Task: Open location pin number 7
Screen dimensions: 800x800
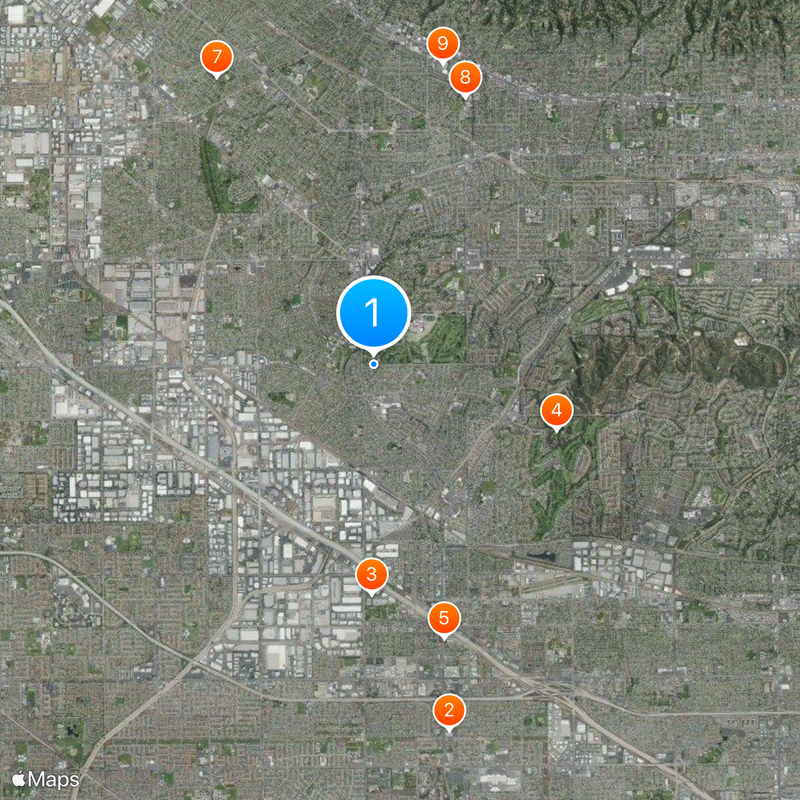Action: tap(216, 57)
